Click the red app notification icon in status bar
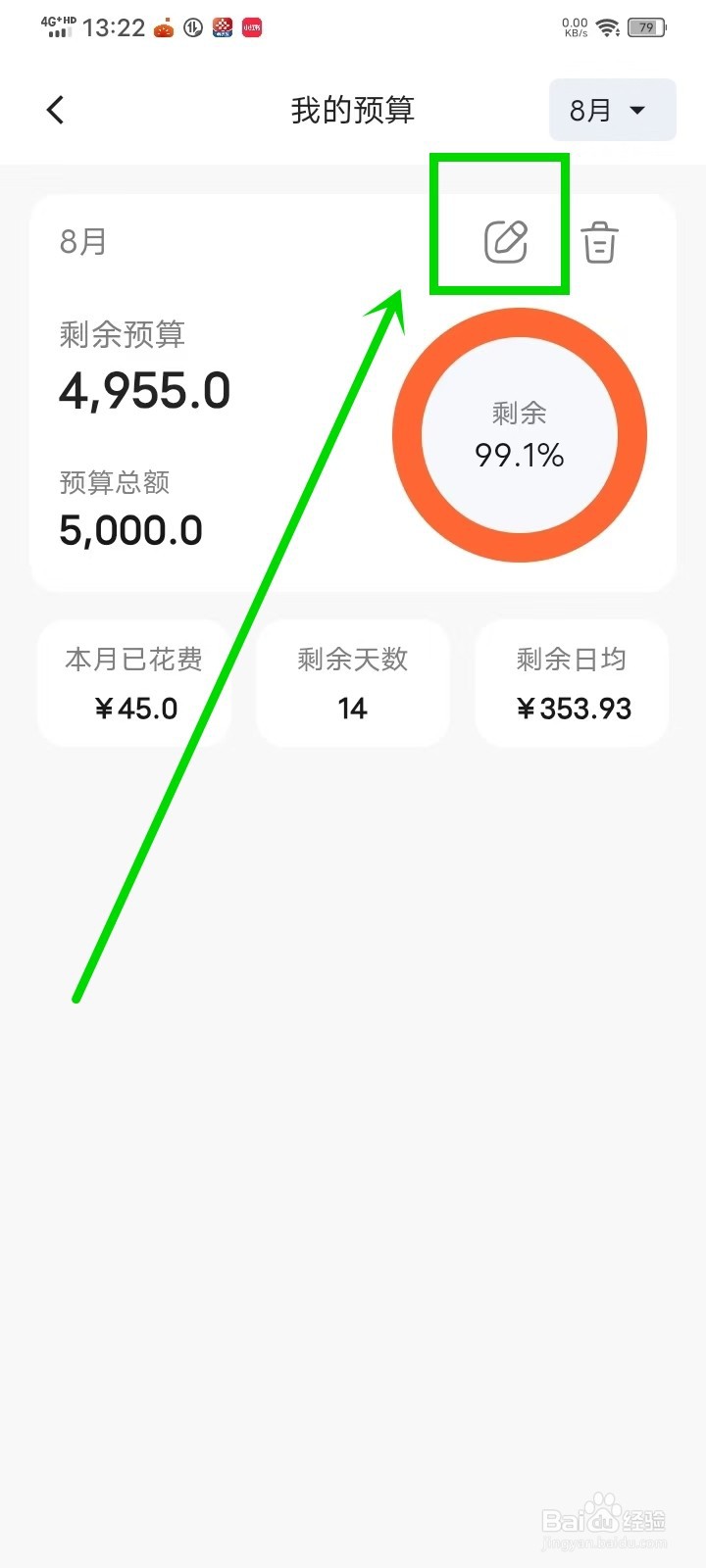The width and height of the screenshot is (706, 1568). click(x=250, y=27)
